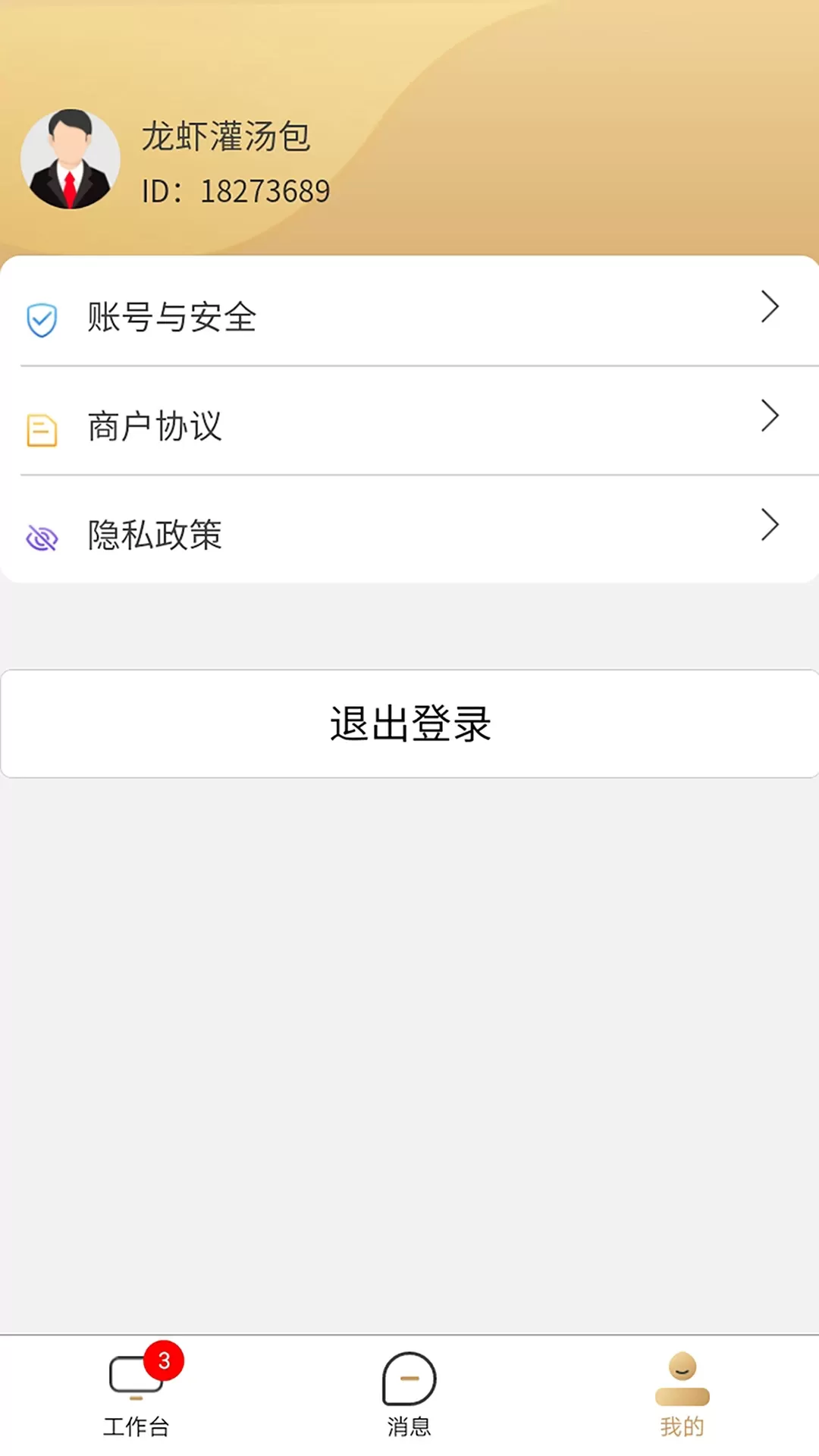Tap 退出登录 to log out
Image resolution: width=819 pixels, height=1456 pixels.
[409, 723]
